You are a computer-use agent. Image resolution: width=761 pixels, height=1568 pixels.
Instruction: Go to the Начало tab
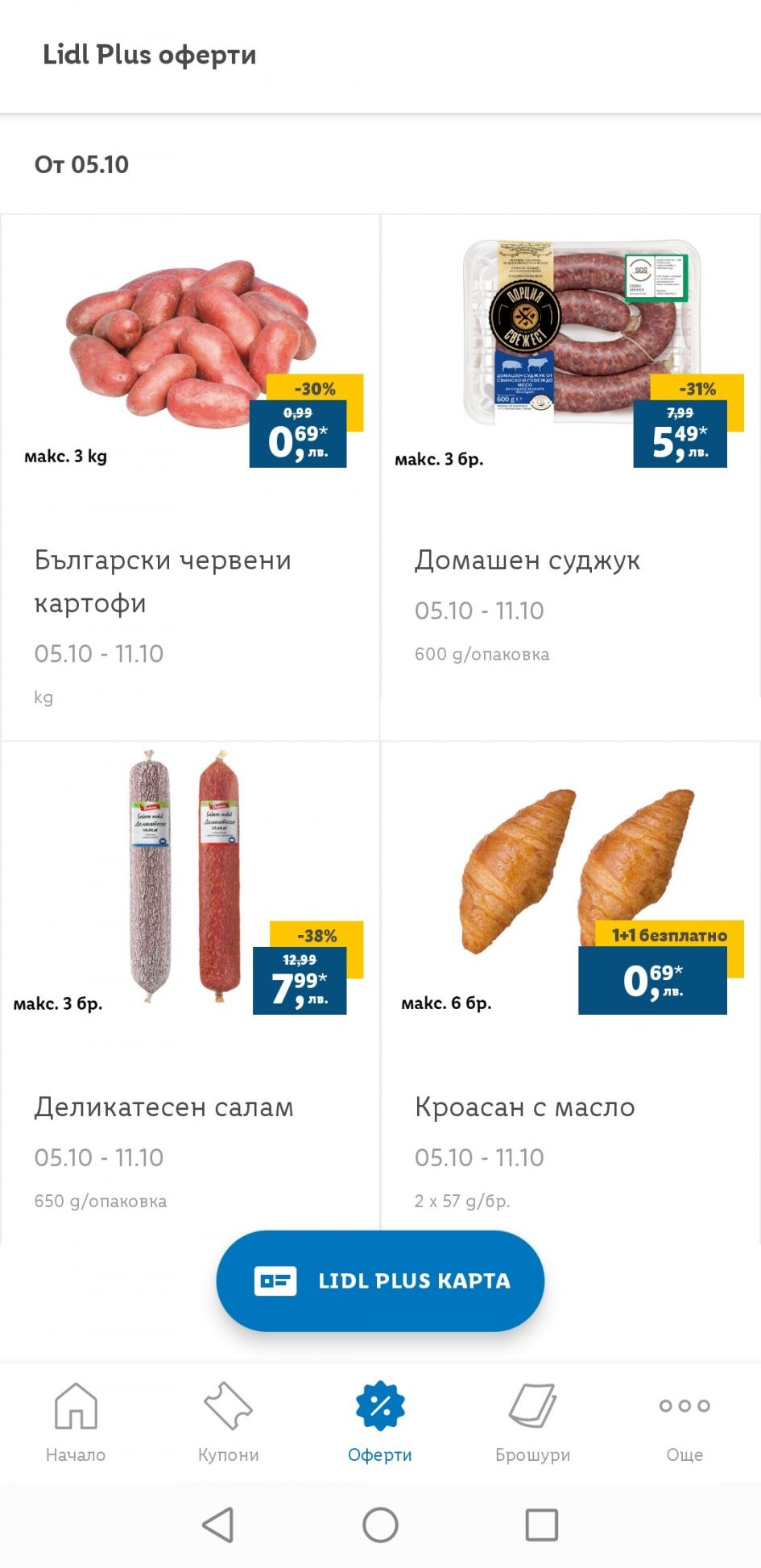[76, 1421]
